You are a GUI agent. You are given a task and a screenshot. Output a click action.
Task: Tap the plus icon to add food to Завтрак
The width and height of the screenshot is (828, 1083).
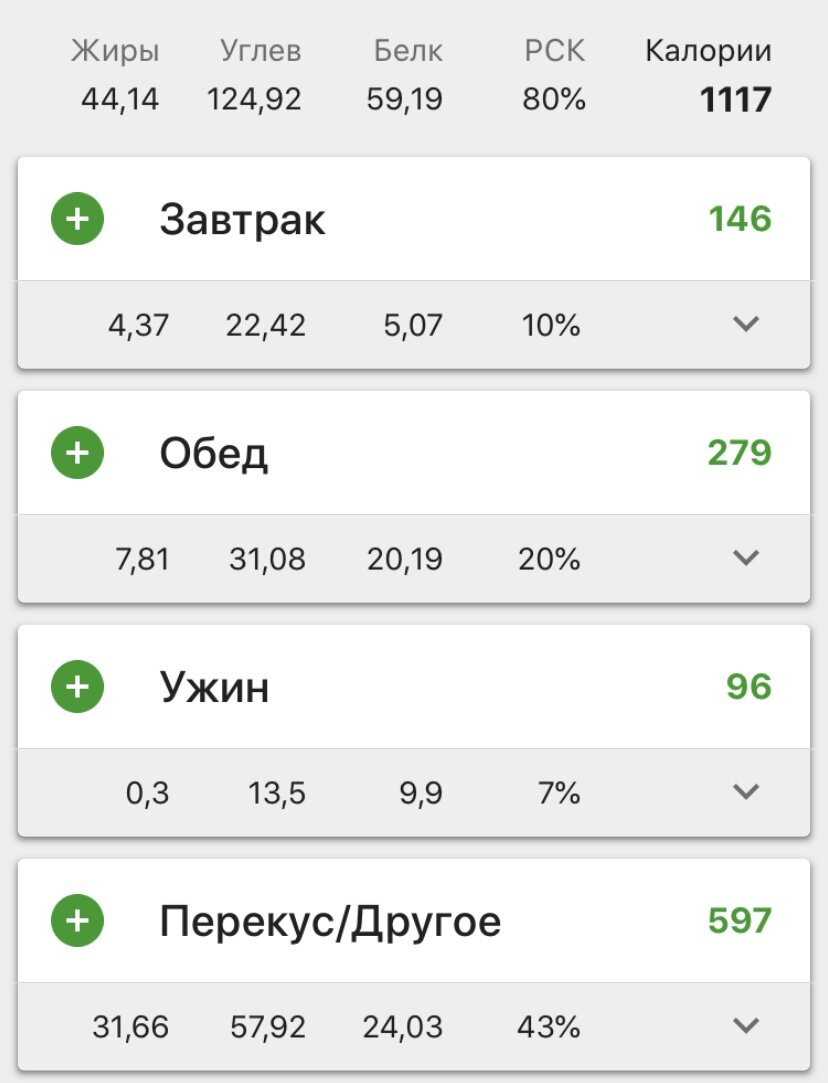[76, 218]
